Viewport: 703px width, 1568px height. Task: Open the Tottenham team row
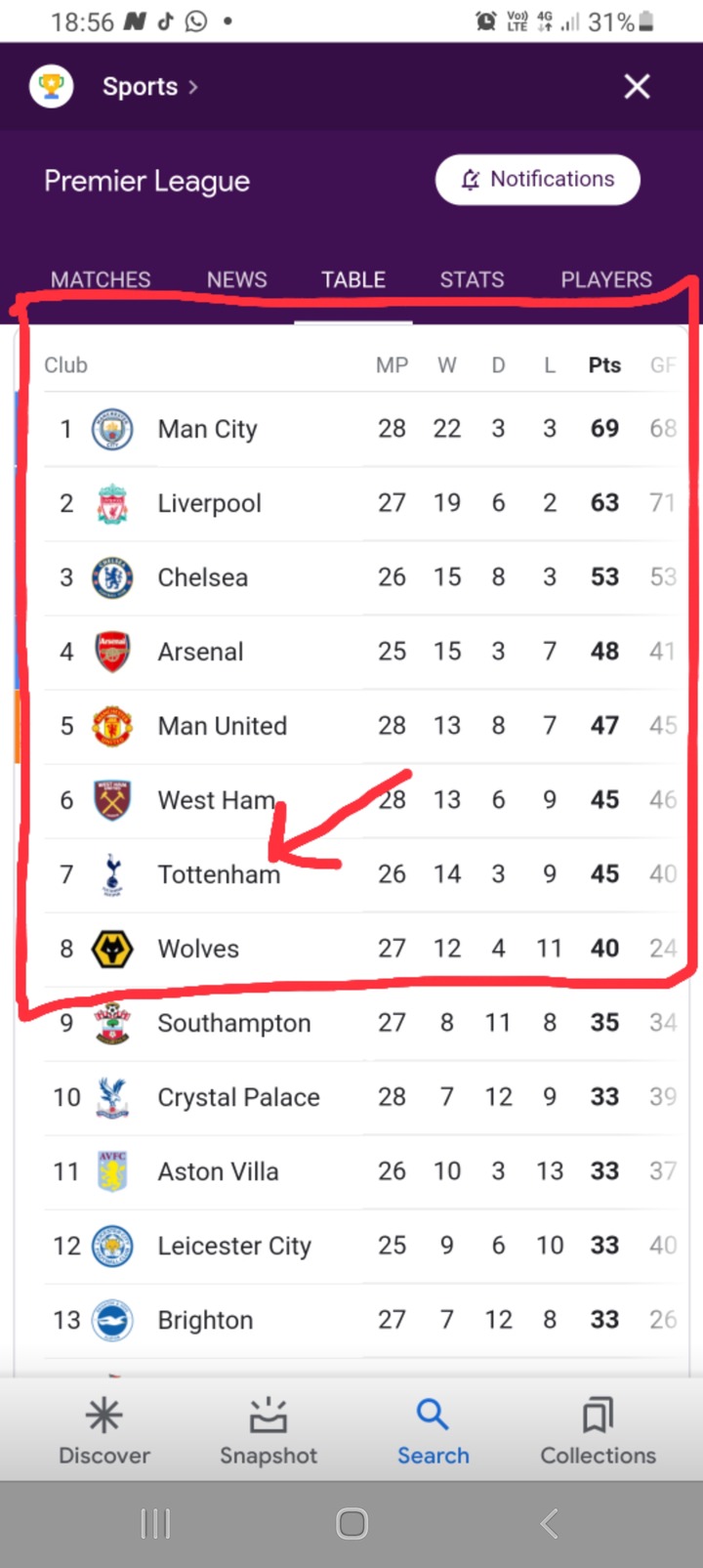[361, 874]
